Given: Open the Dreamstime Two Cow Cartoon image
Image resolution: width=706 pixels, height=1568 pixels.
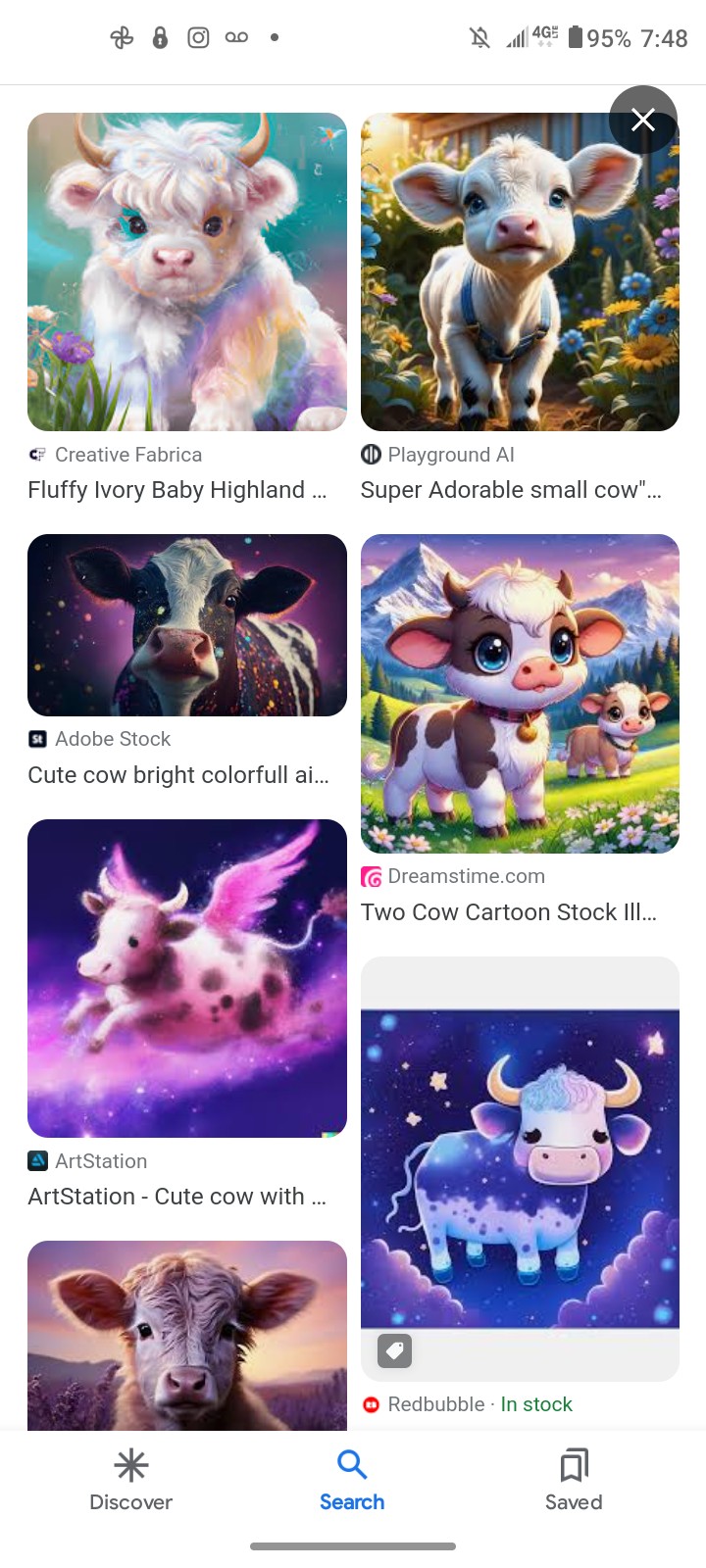Looking at the screenshot, I should (x=520, y=693).
